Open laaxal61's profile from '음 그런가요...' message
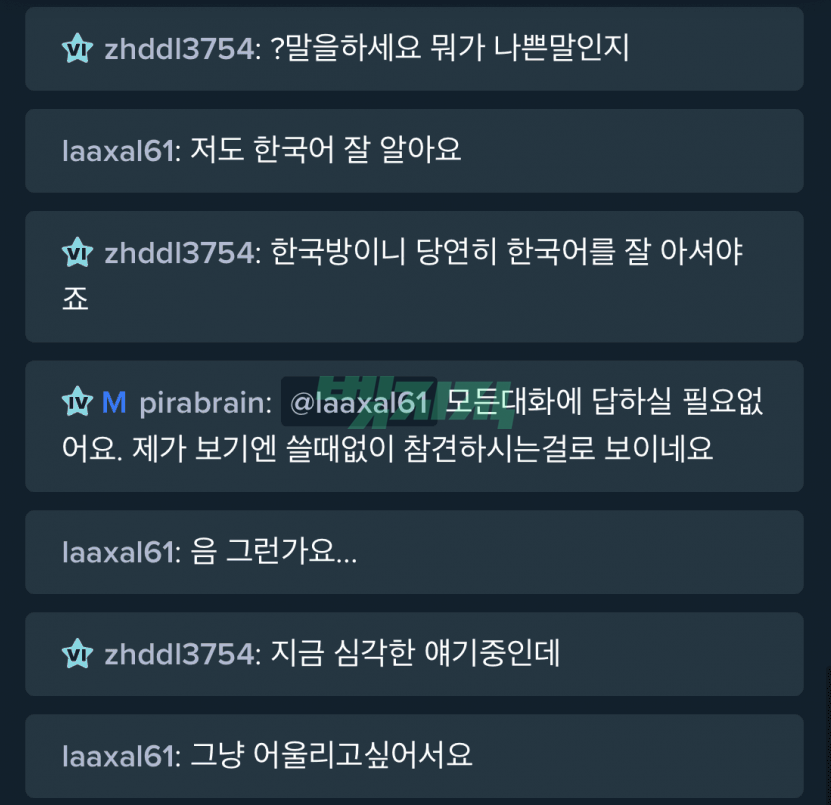The height and width of the screenshot is (805, 831). (118, 552)
